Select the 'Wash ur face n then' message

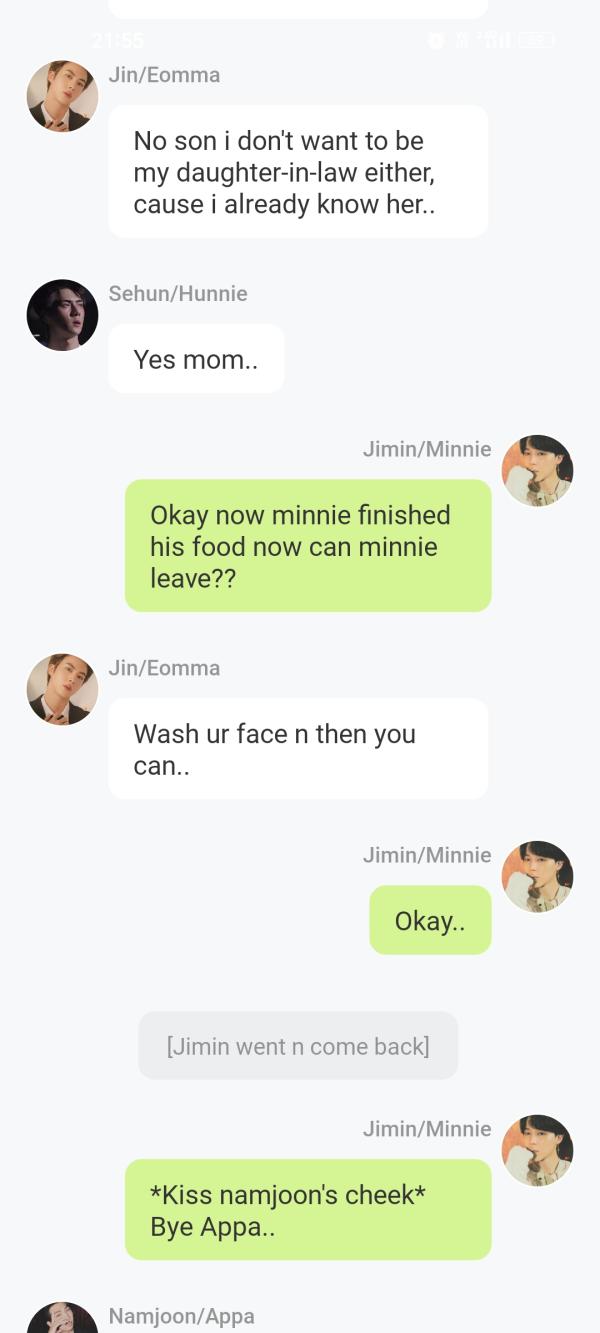pyautogui.click(x=298, y=749)
